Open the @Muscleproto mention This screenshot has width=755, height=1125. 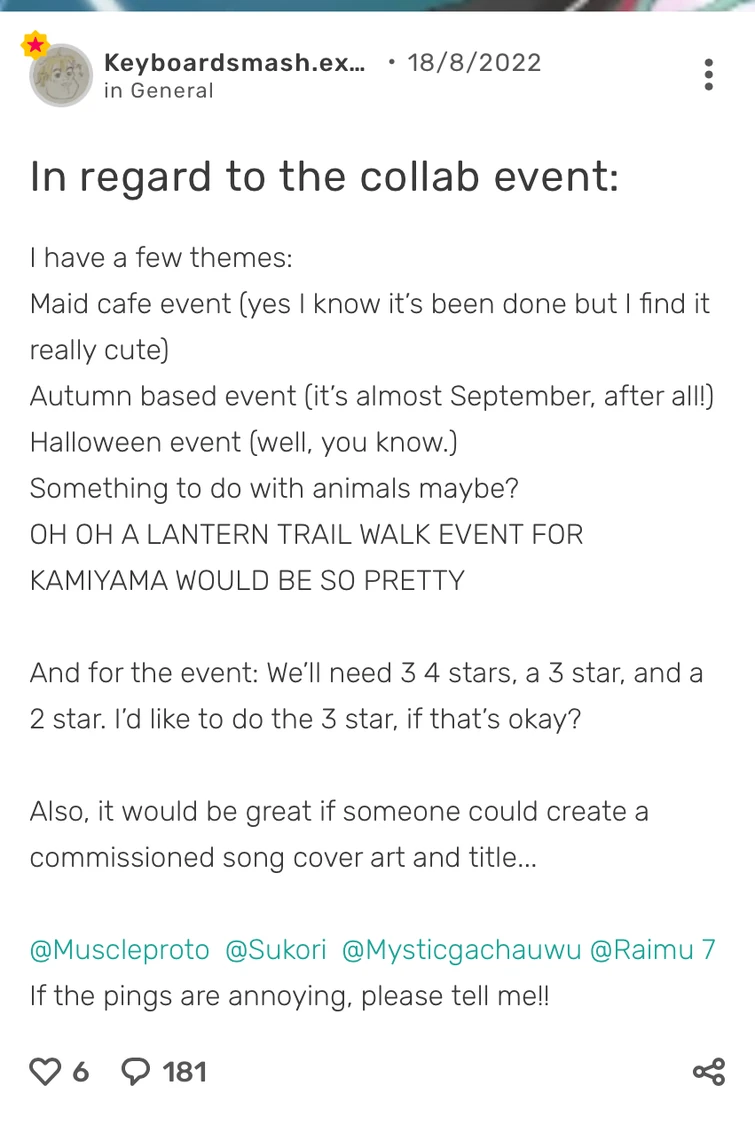pyautogui.click(x=120, y=950)
